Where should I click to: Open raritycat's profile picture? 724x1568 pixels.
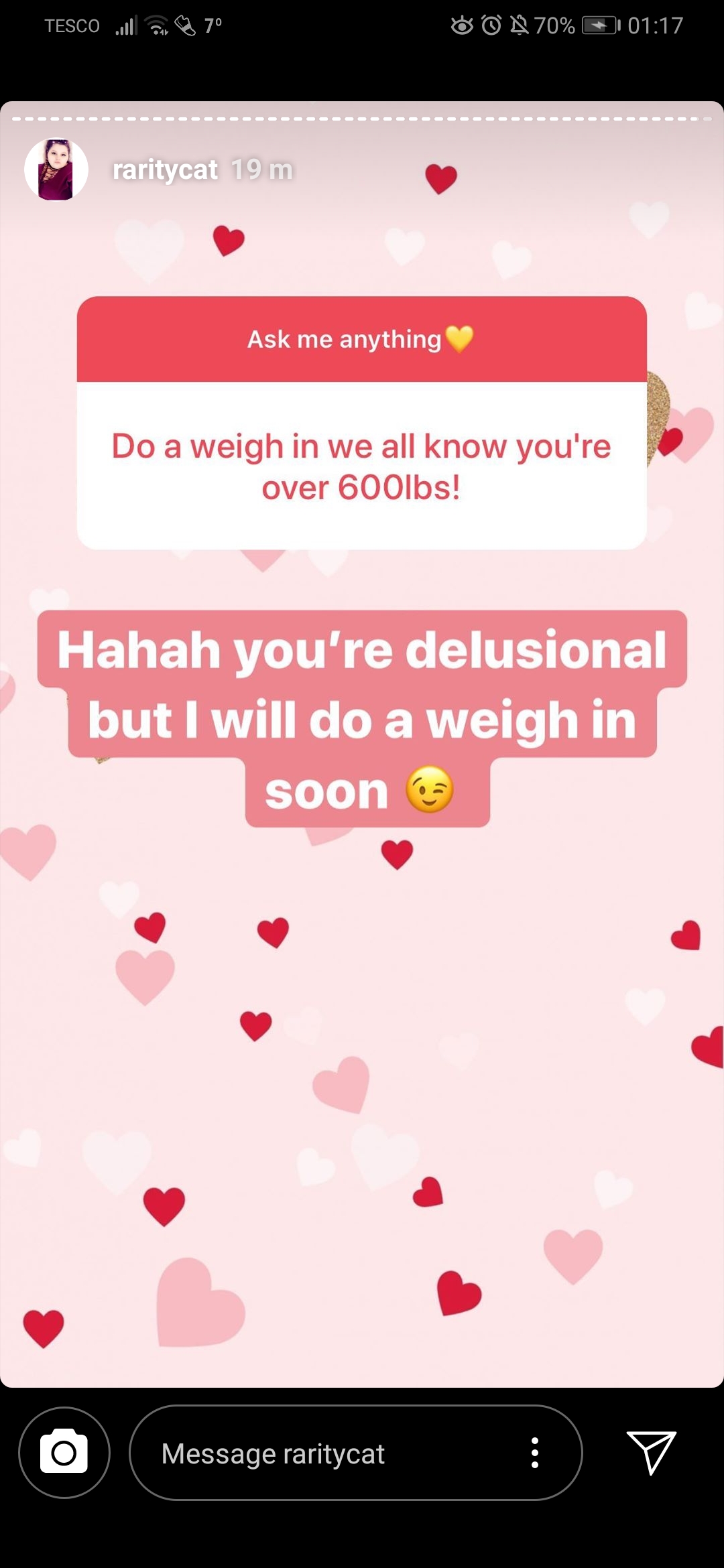point(56,170)
